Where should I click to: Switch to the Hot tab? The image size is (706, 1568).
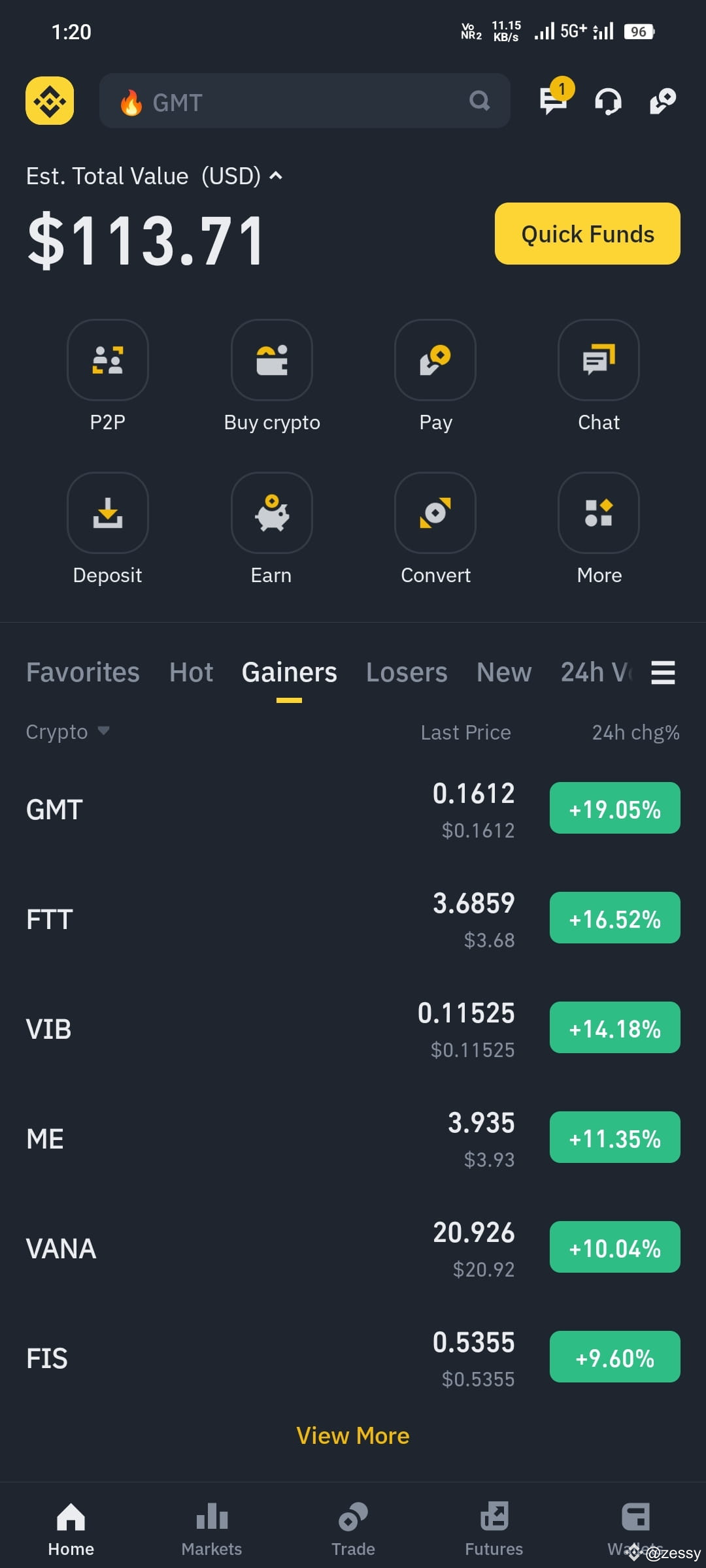coord(190,672)
